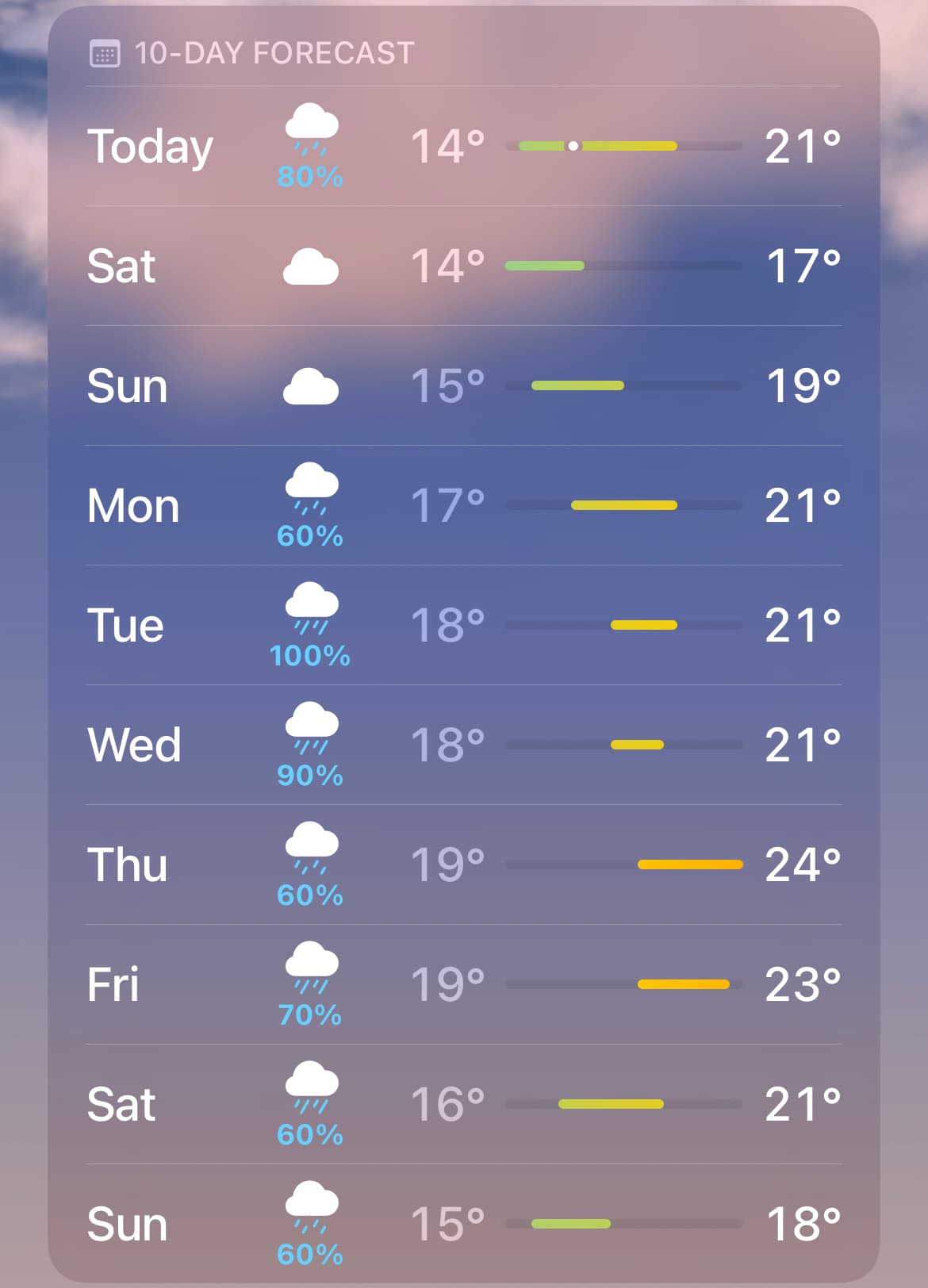Viewport: 928px width, 1288px height.
Task: View Friday's 70% rain forecast
Action: (464, 985)
